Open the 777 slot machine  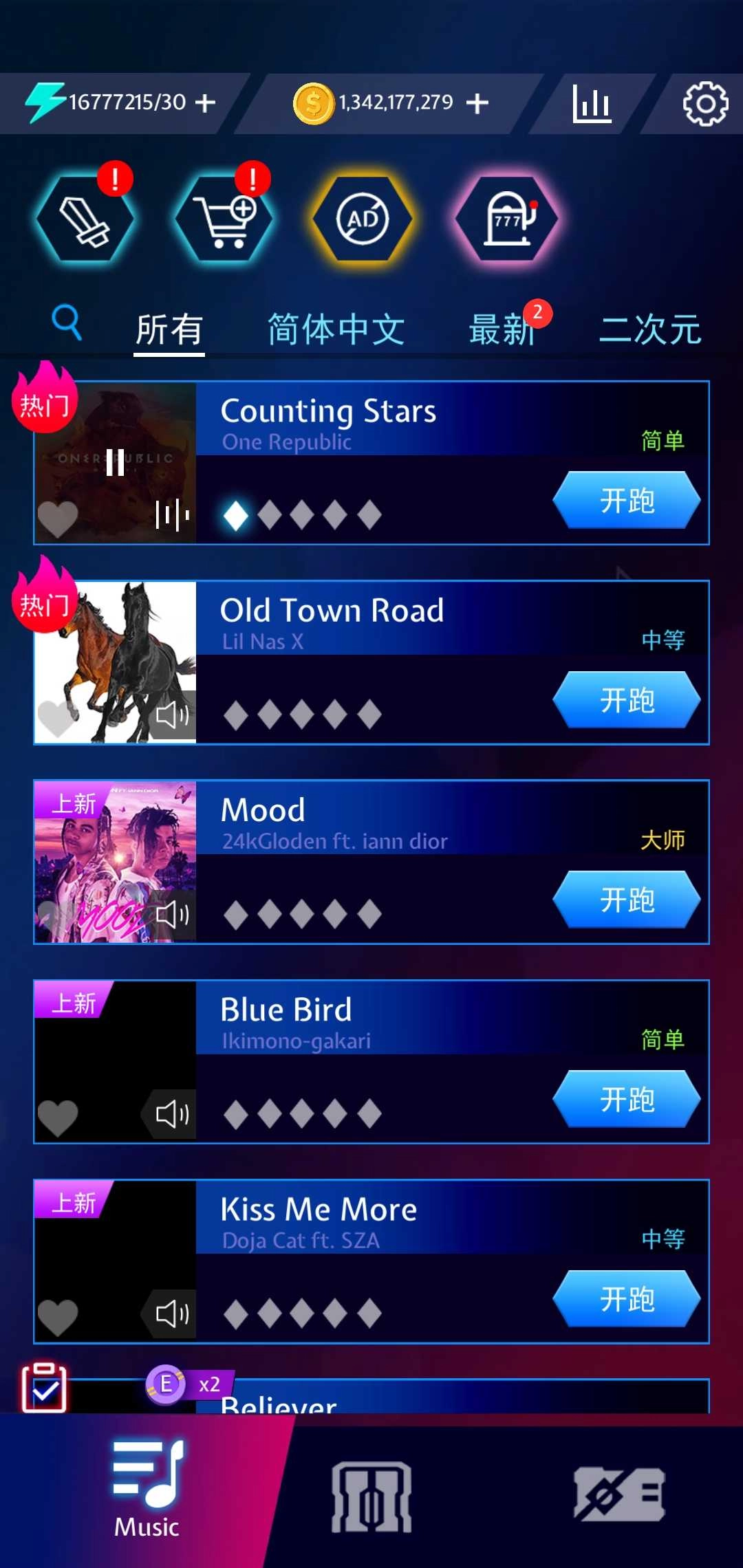click(x=507, y=219)
